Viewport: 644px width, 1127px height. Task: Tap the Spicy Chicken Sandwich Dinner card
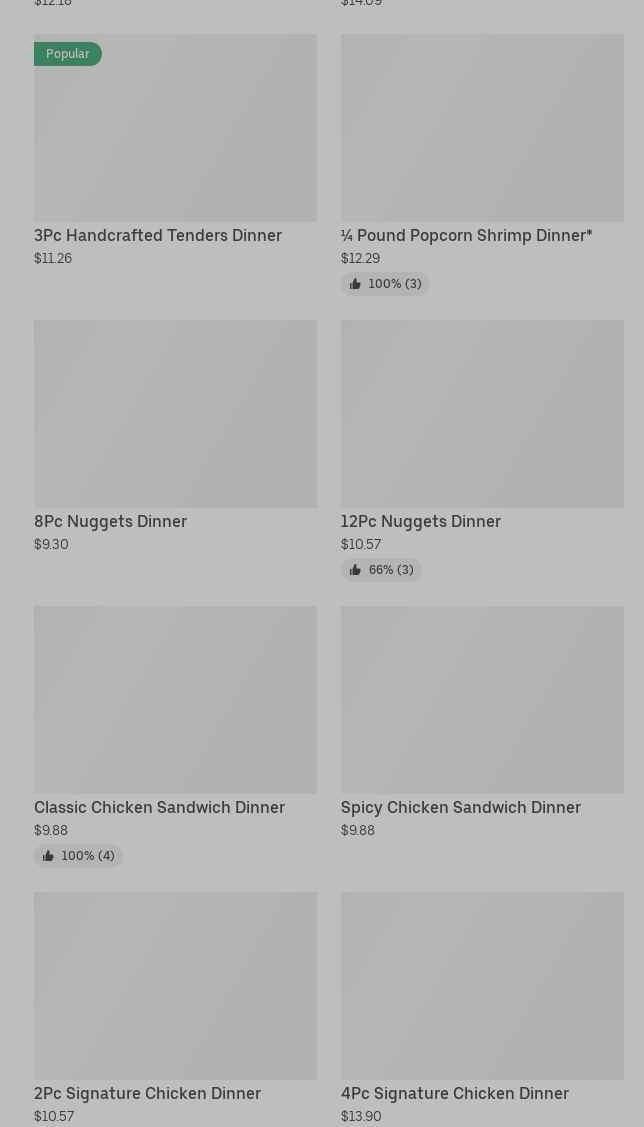pos(482,722)
